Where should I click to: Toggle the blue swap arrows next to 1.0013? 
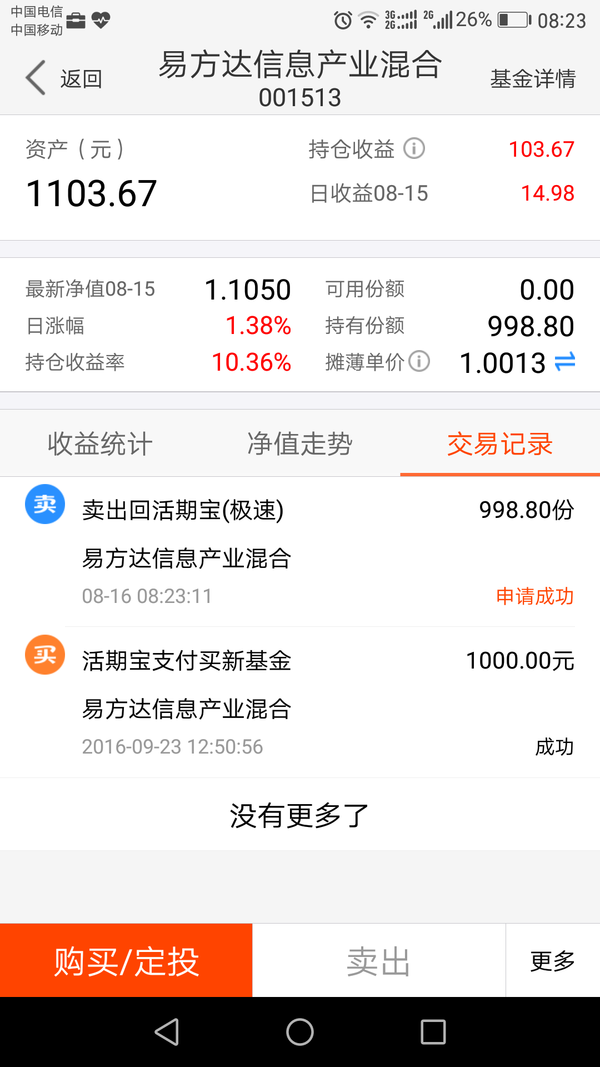click(565, 362)
